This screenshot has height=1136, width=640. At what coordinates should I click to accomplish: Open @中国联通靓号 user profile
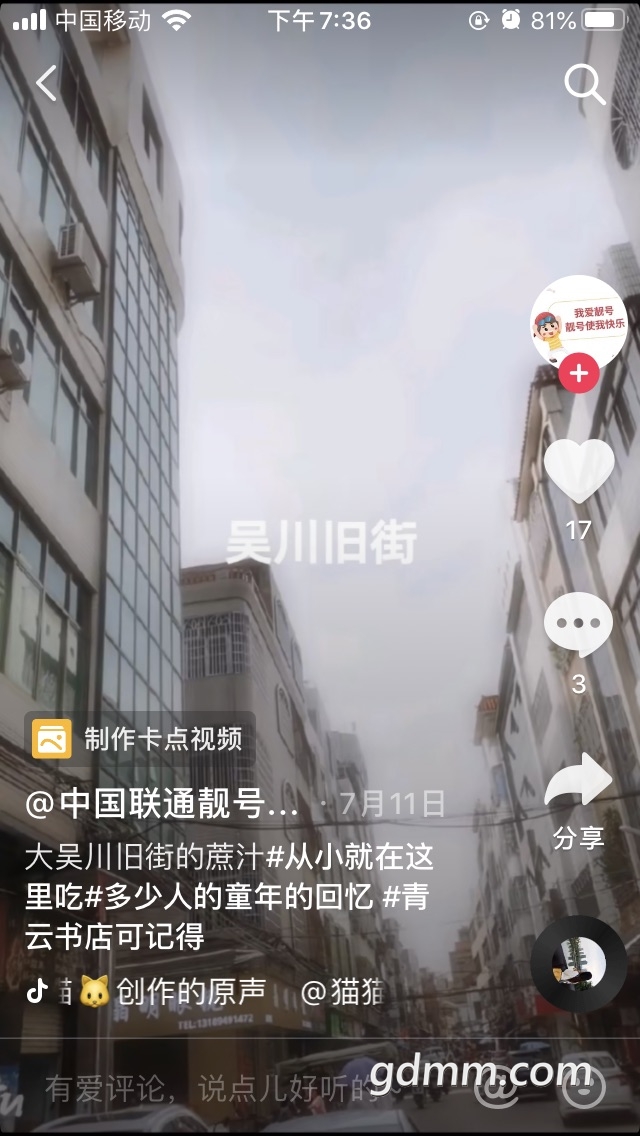coord(162,803)
